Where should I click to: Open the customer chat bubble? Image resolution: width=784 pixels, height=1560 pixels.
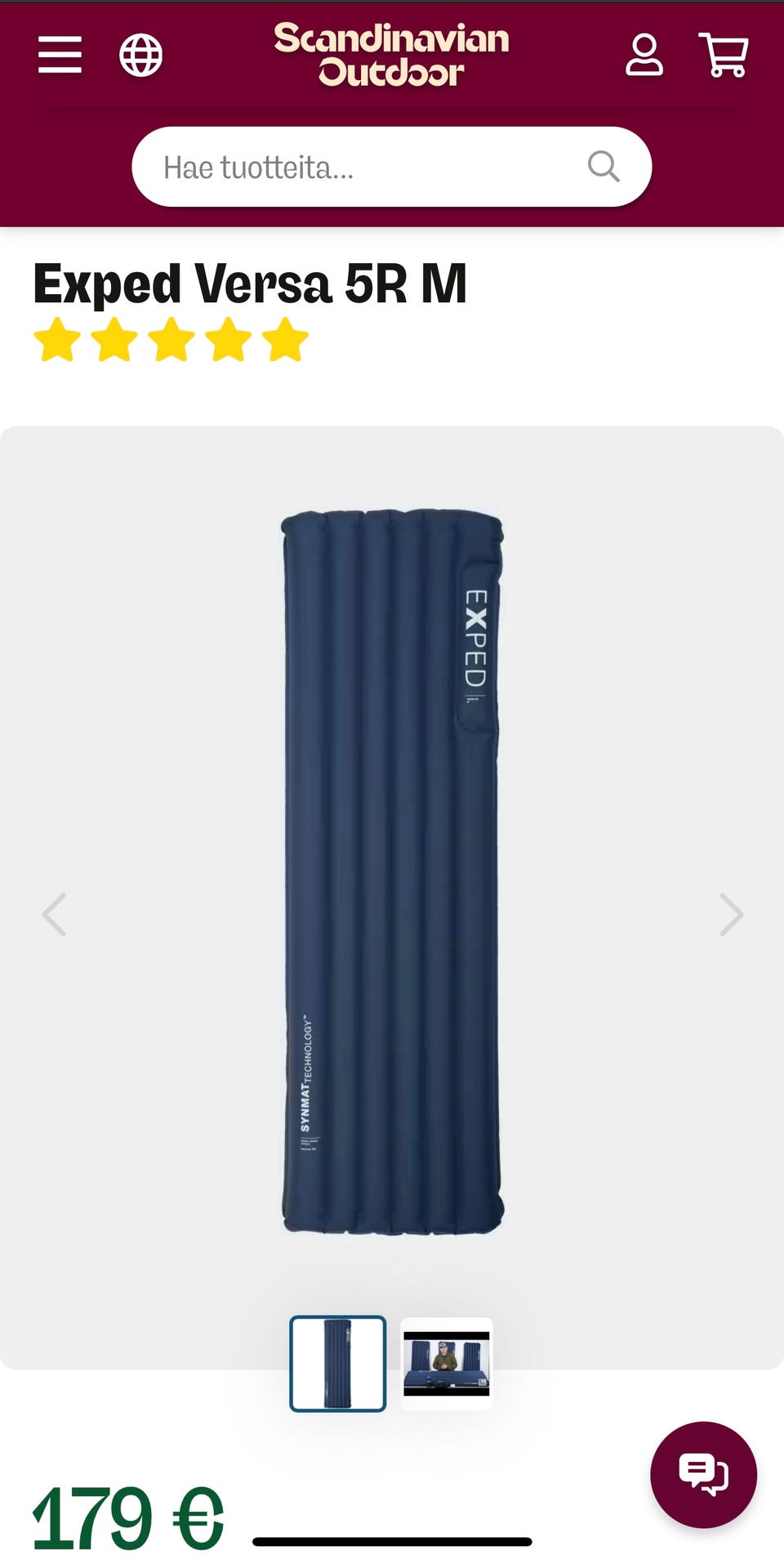pyautogui.click(x=703, y=1475)
